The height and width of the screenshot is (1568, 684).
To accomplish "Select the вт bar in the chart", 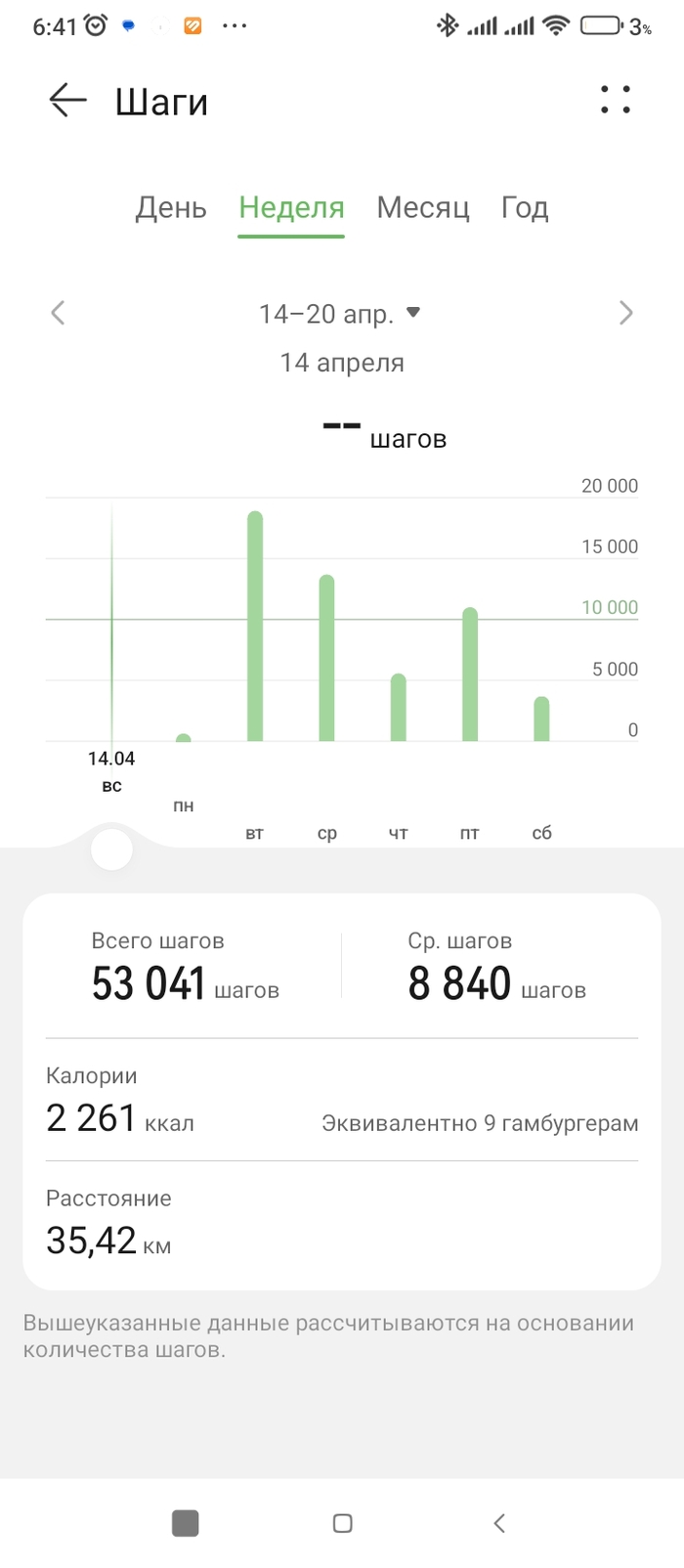I will pos(255,627).
